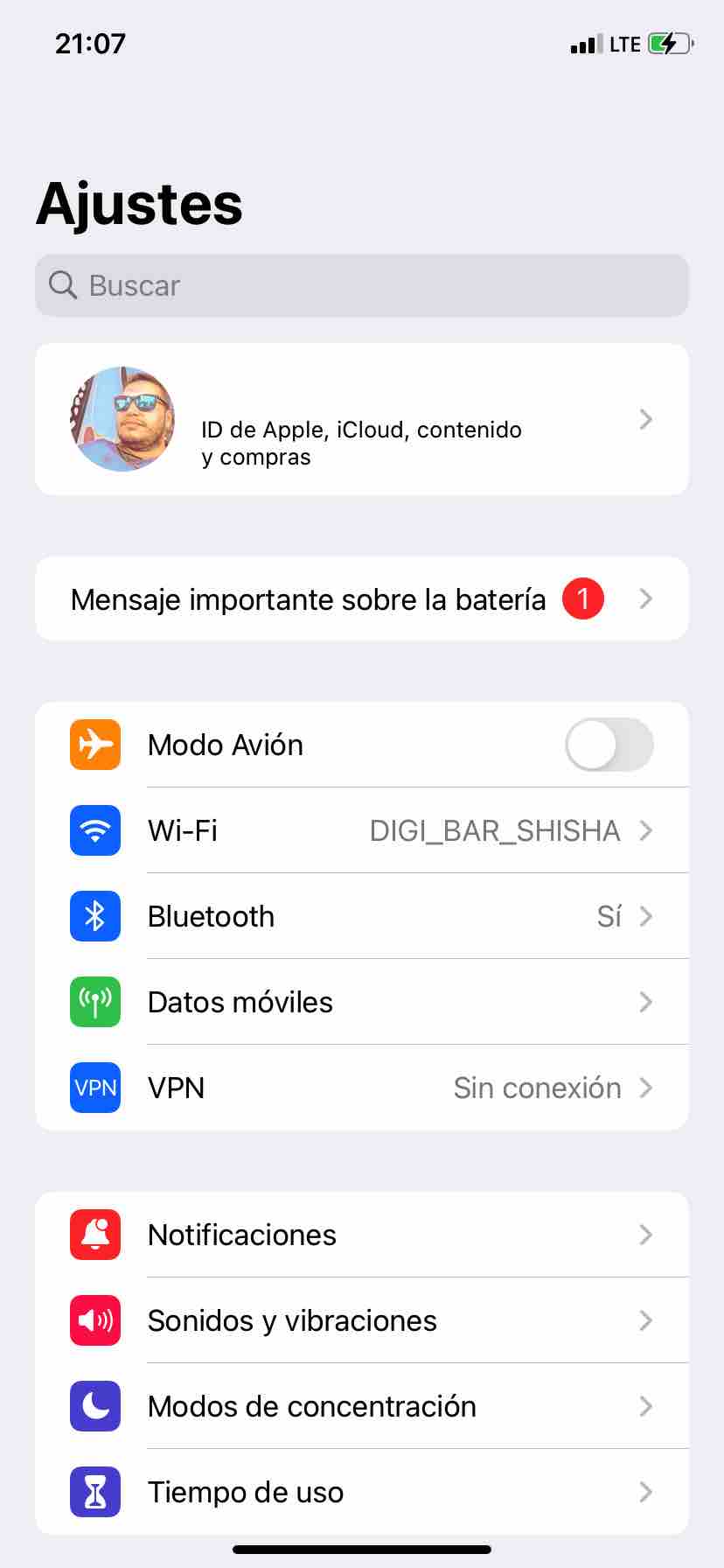Screen dimensions: 724x1568
Task: Open Wi-Fi settings
Action: pyautogui.click(x=362, y=830)
